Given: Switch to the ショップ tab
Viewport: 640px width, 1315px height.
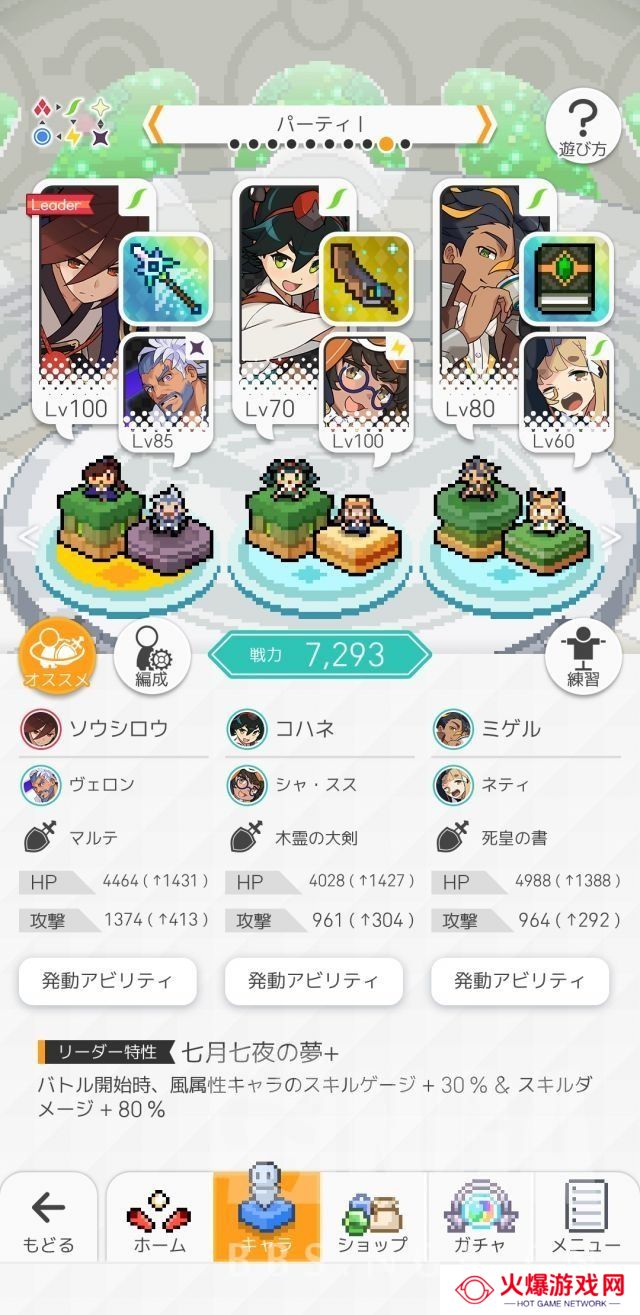Looking at the screenshot, I should (372, 1224).
